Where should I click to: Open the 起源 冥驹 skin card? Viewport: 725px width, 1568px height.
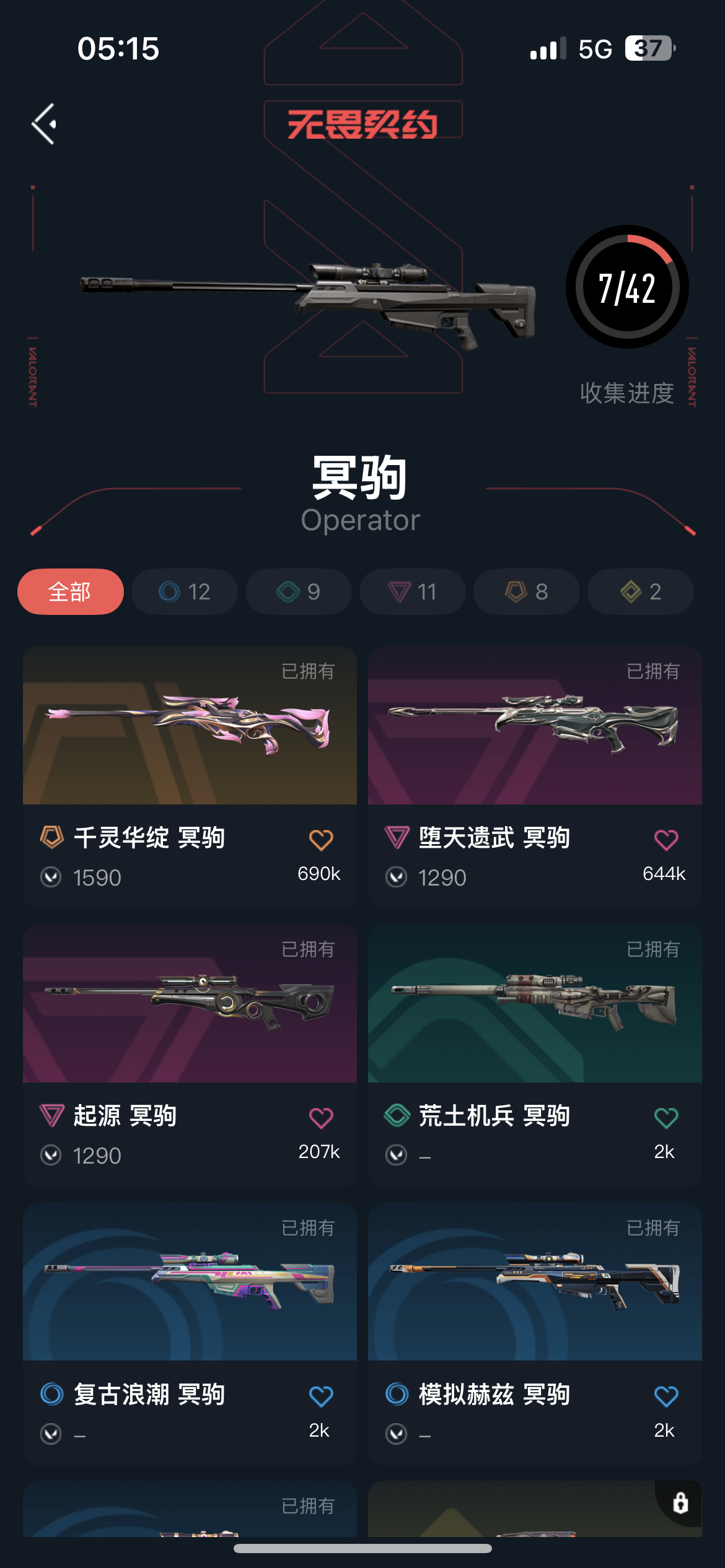click(x=190, y=1055)
